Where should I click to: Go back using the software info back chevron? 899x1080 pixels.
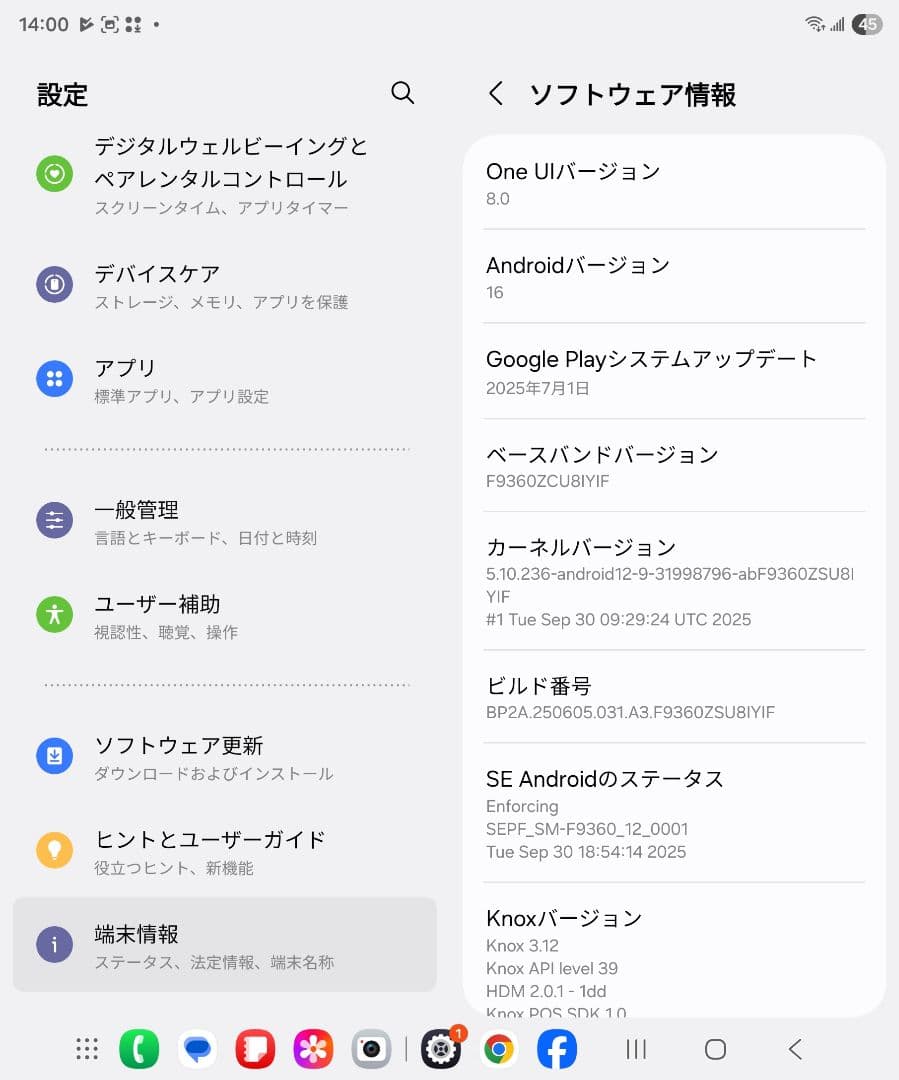pyautogui.click(x=497, y=93)
